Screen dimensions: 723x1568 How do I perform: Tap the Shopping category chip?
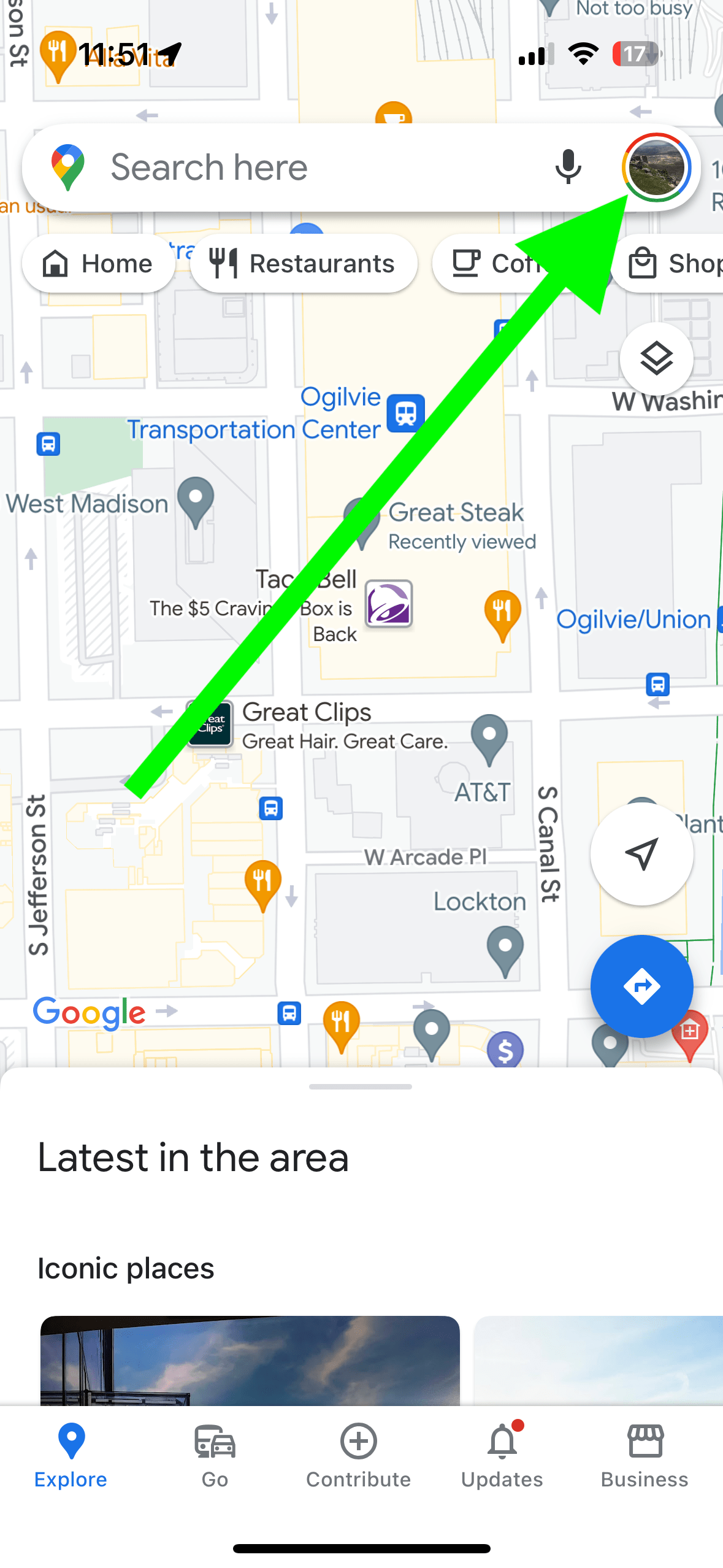[x=668, y=264]
